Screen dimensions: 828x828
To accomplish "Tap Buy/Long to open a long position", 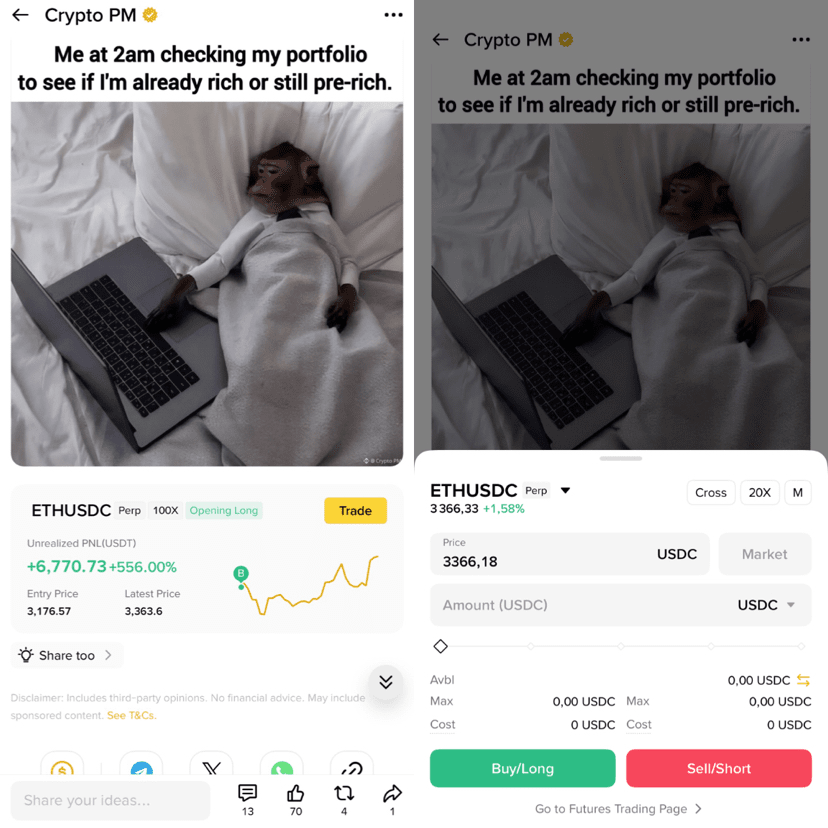I will (522, 768).
